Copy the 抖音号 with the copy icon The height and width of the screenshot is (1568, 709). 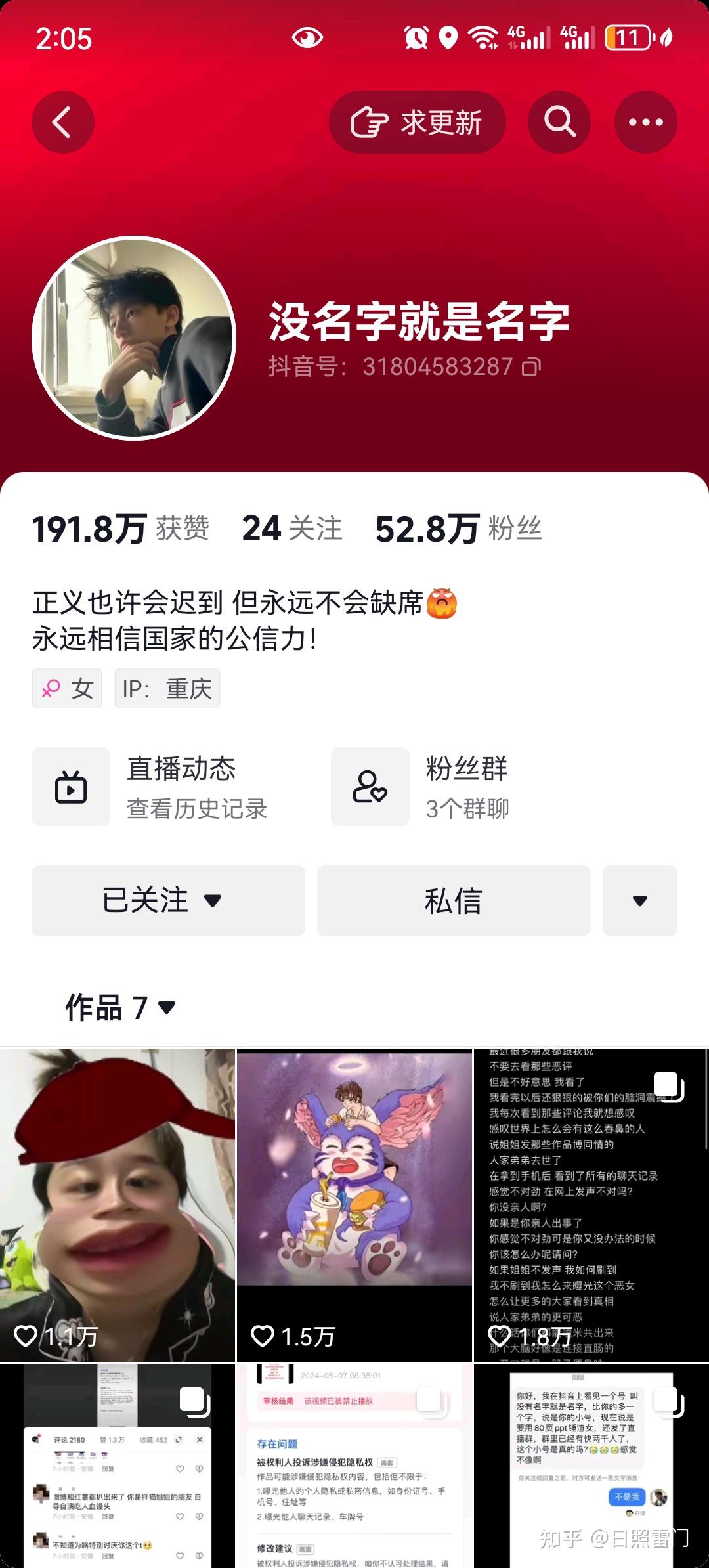(x=531, y=366)
